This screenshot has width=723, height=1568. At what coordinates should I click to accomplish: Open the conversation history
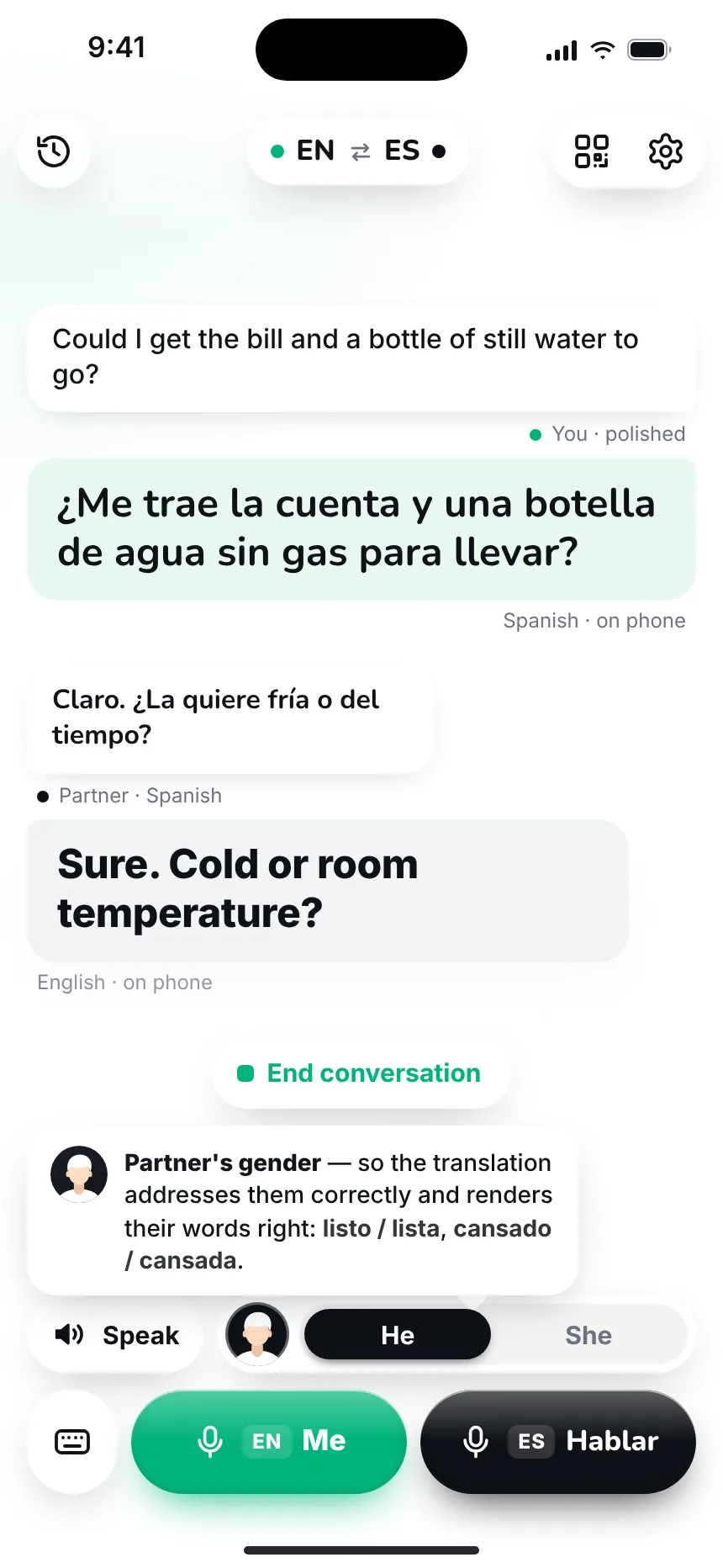pyautogui.click(x=54, y=151)
